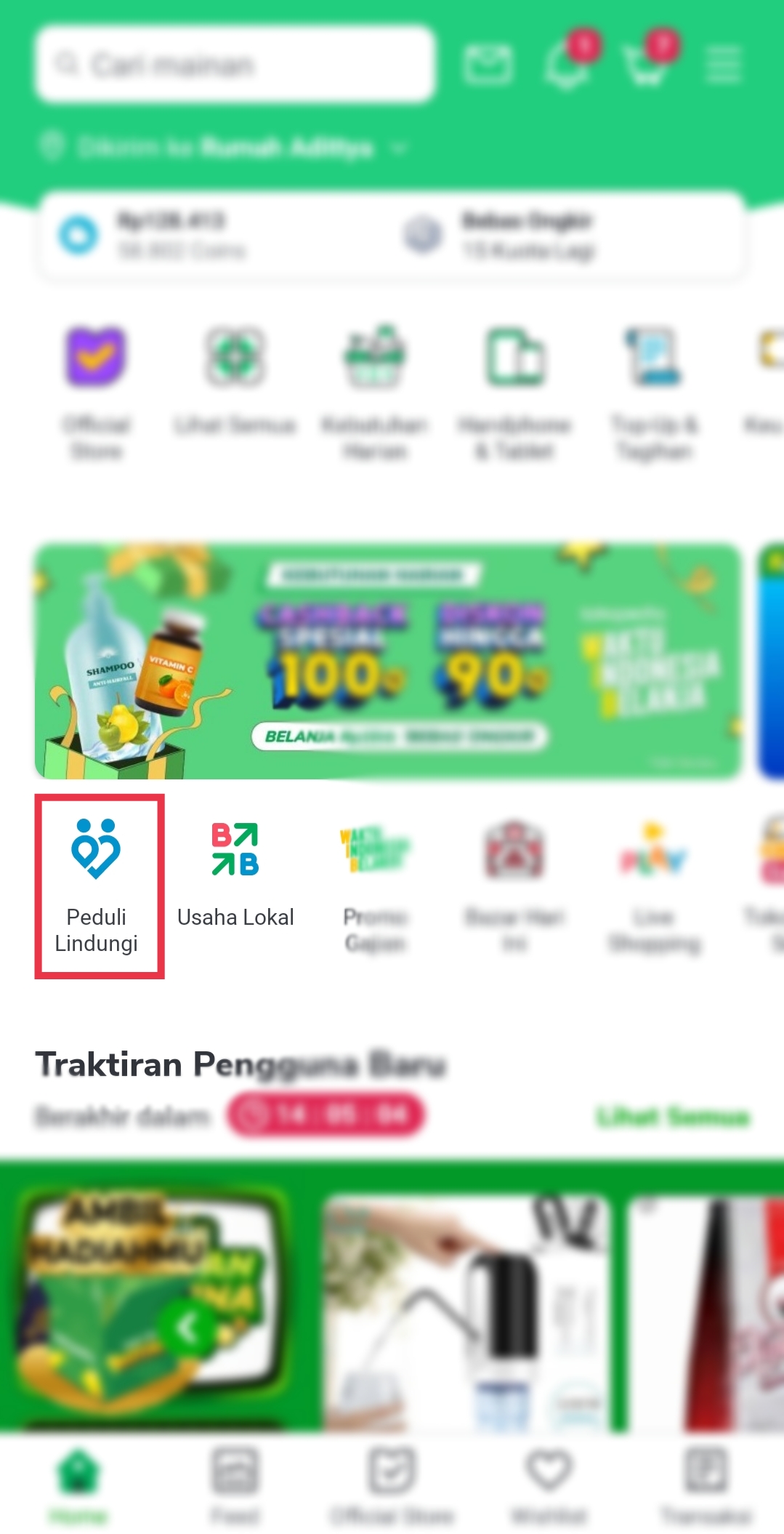Open the shopping cart
The height and width of the screenshot is (1534, 784).
648,64
